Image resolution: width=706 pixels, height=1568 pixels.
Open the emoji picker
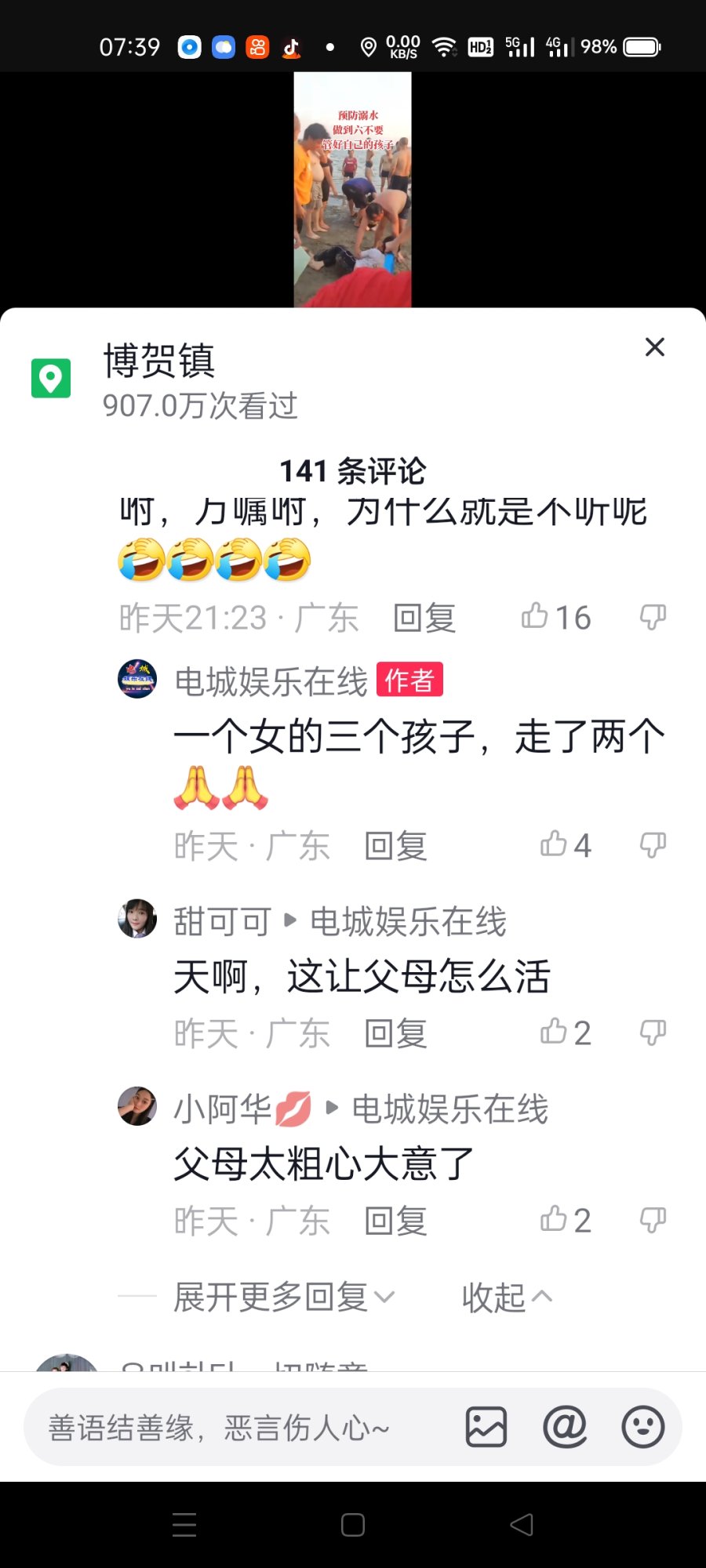(642, 1427)
